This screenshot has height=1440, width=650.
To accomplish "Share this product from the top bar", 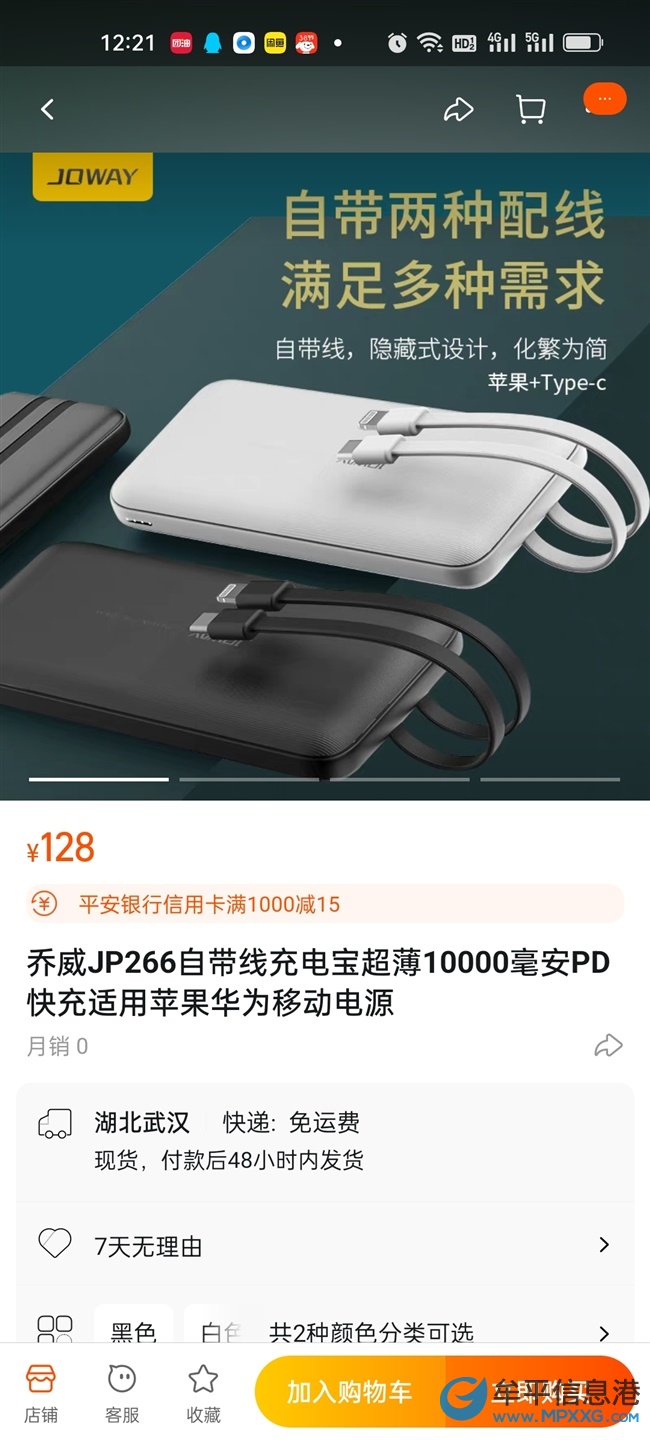I will point(458,110).
